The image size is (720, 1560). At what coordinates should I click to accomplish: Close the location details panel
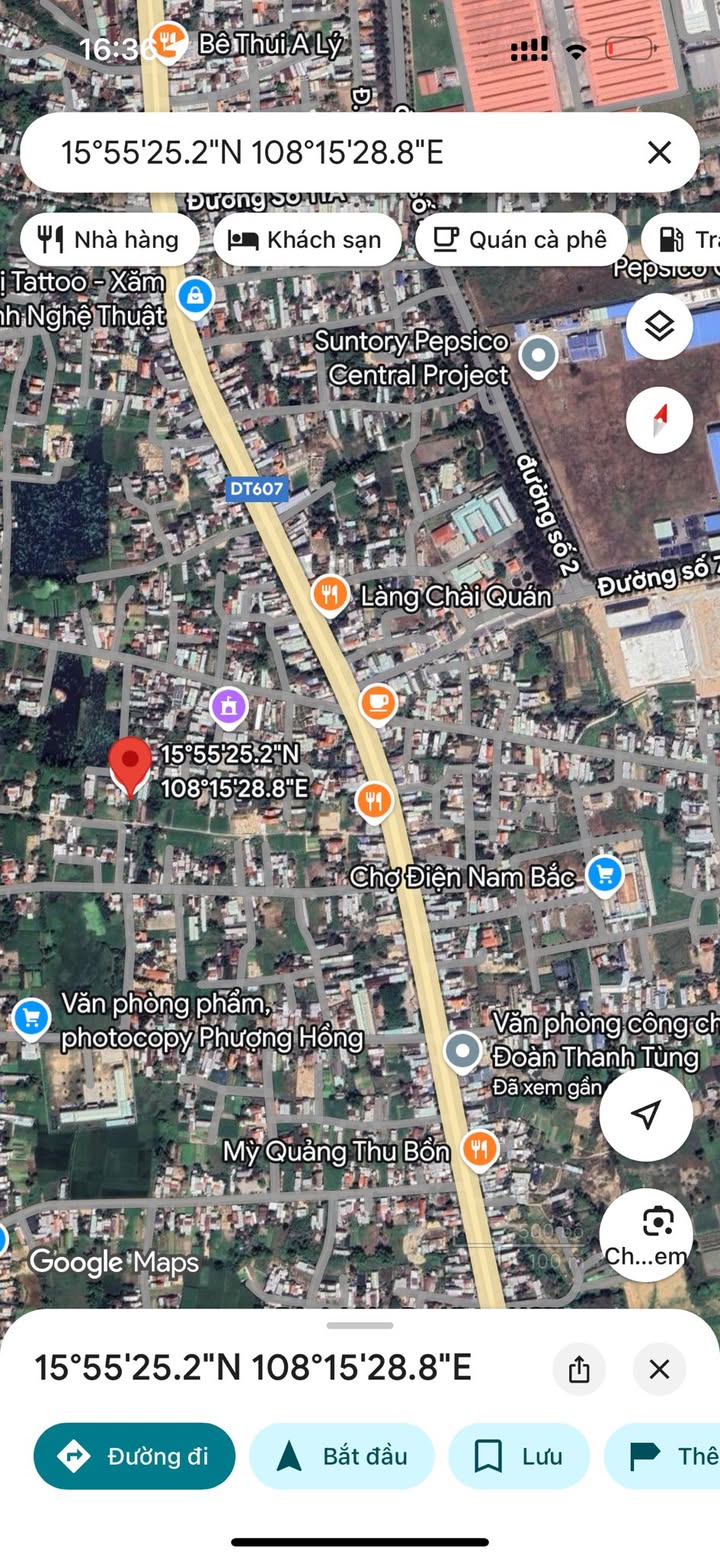pyautogui.click(x=659, y=1369)
